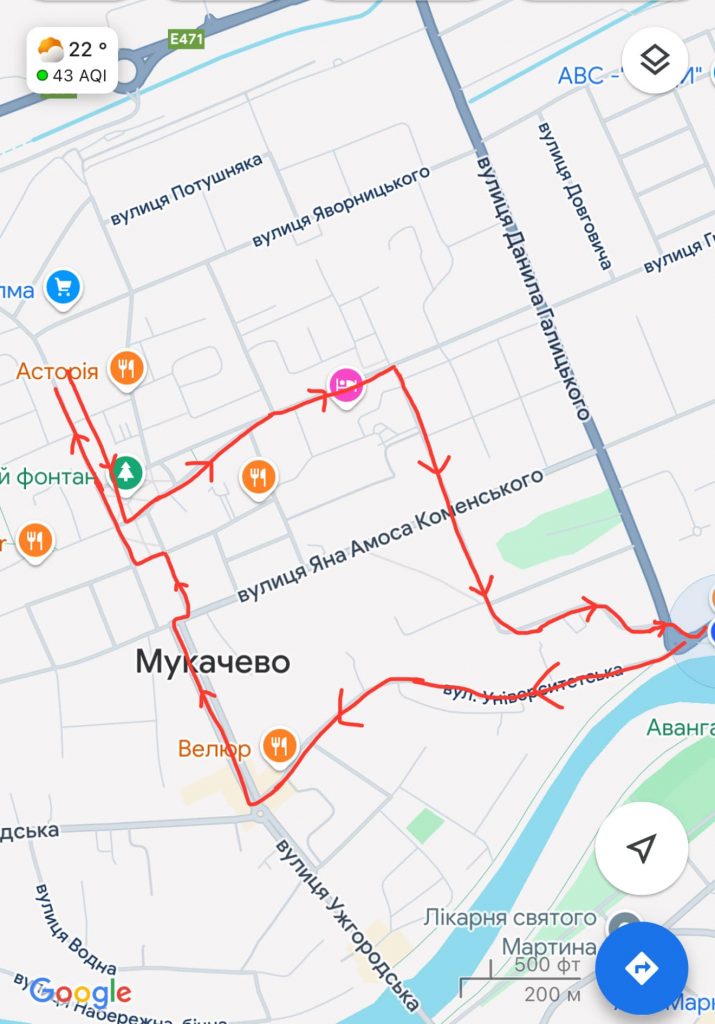Screen dimensions: 715x1024
Task: Open the map layers selector
Action: (655, 60)
